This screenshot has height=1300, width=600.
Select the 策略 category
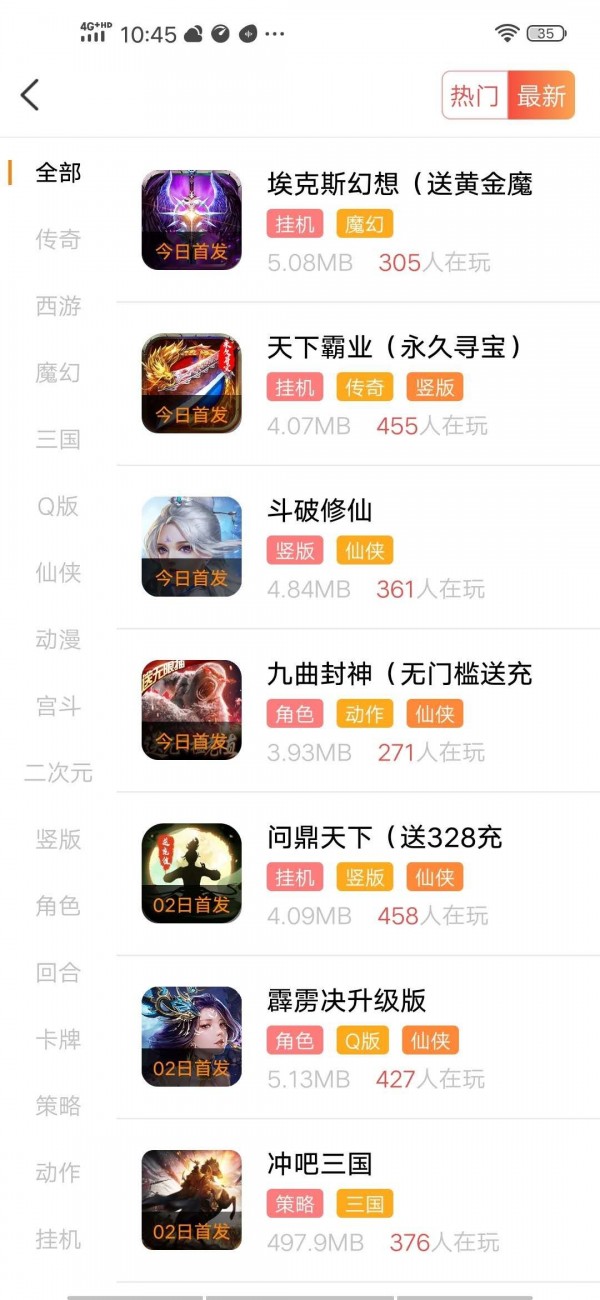58,1106
